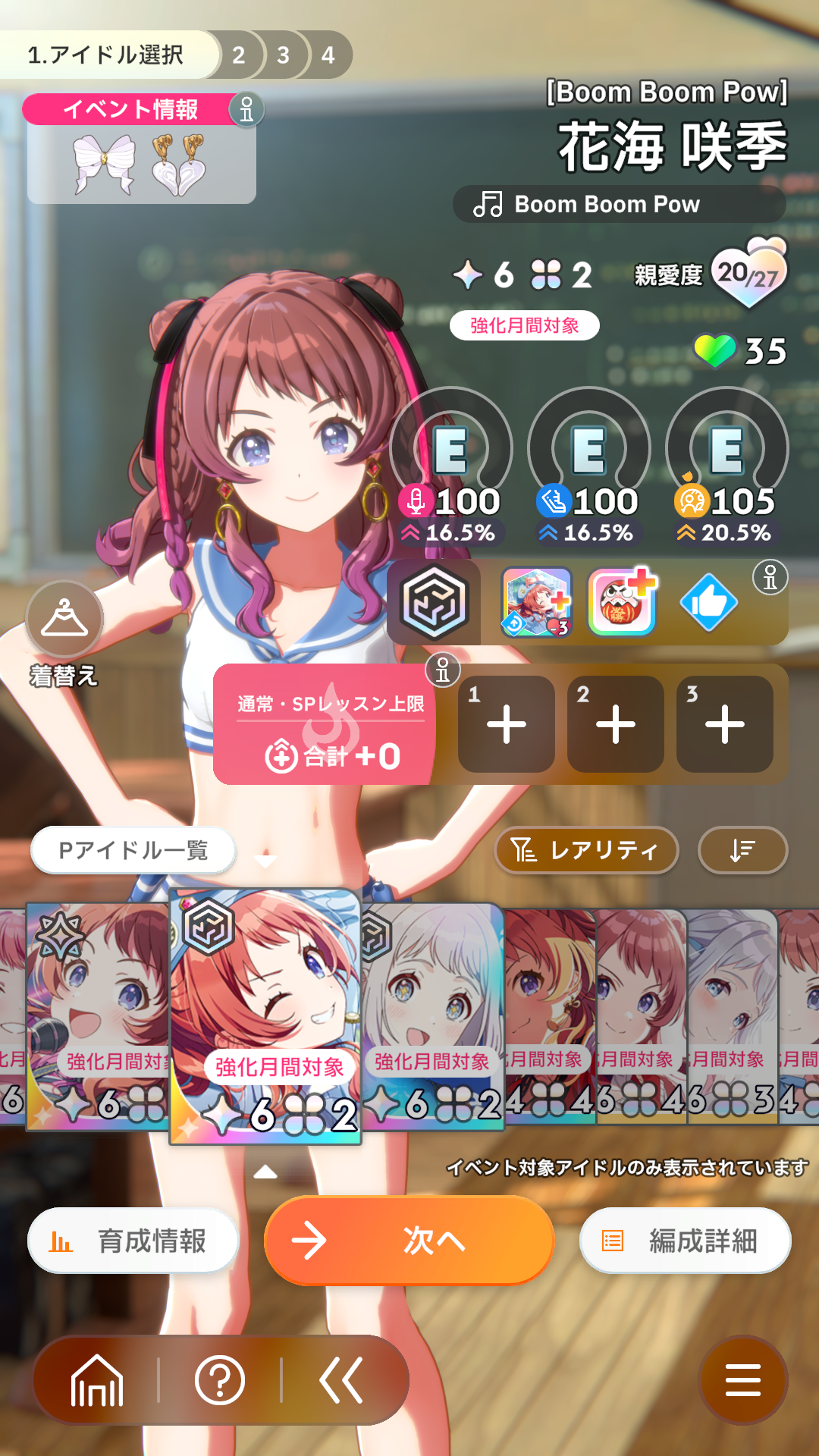Image resolution: width=819 pixels, height=1456 pixels.
Task: Open 育成情報 training info
Action: [x=133, y=1241]
